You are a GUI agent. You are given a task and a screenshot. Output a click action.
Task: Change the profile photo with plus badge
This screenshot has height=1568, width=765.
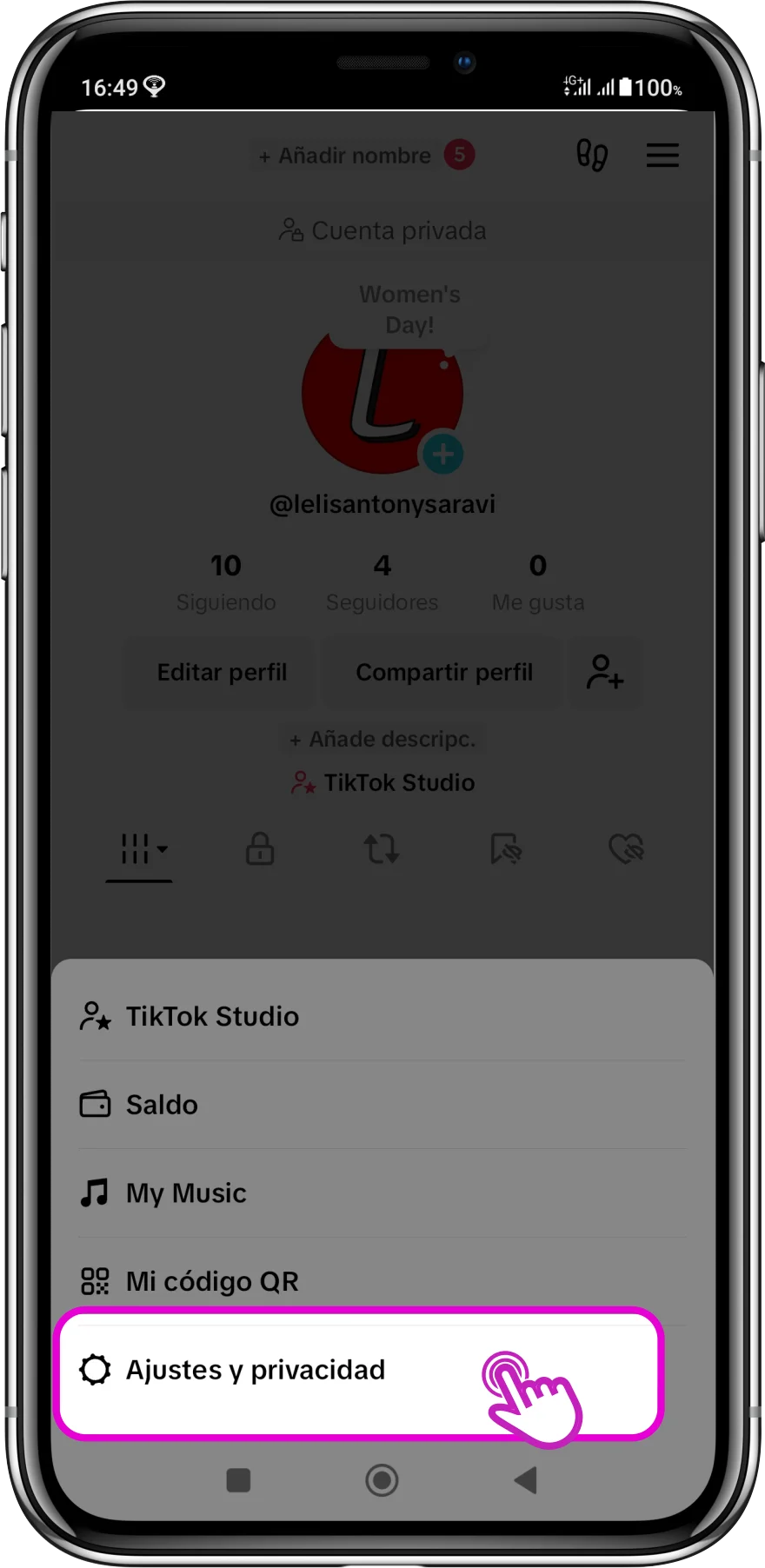[442, 455]
